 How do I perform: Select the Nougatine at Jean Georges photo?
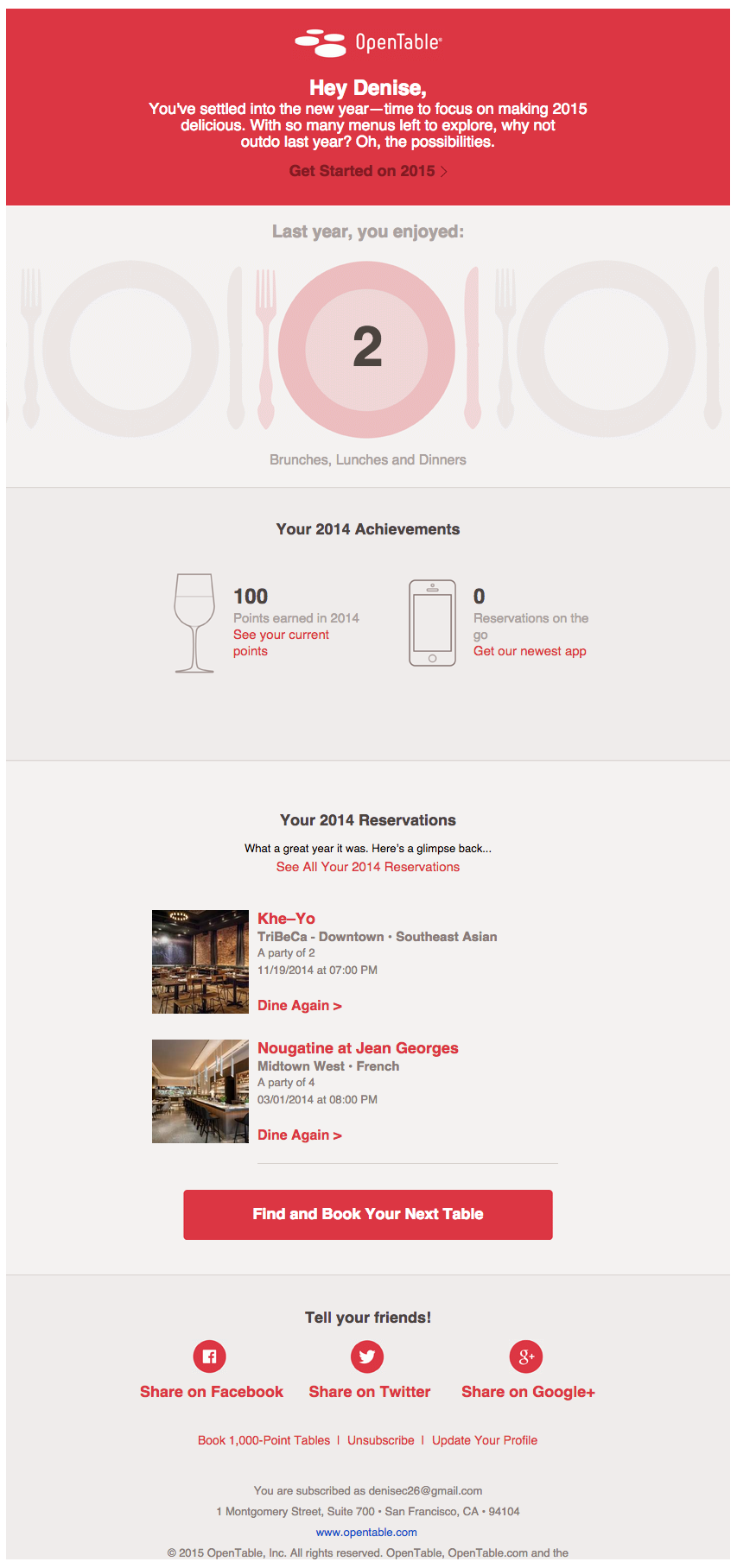point(200,1091)
